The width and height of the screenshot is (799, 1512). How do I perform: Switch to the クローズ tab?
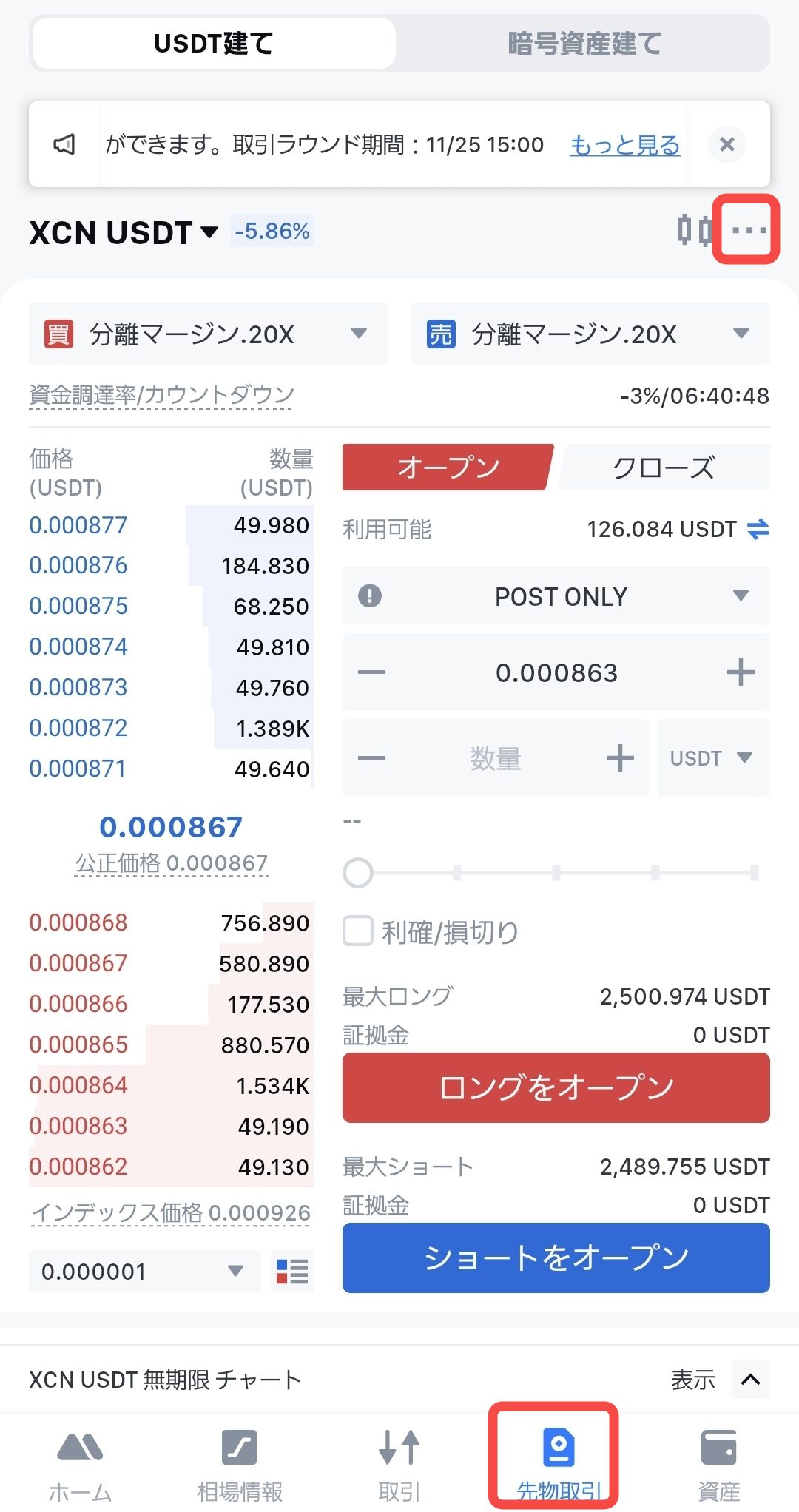click(x=664, y=468)
